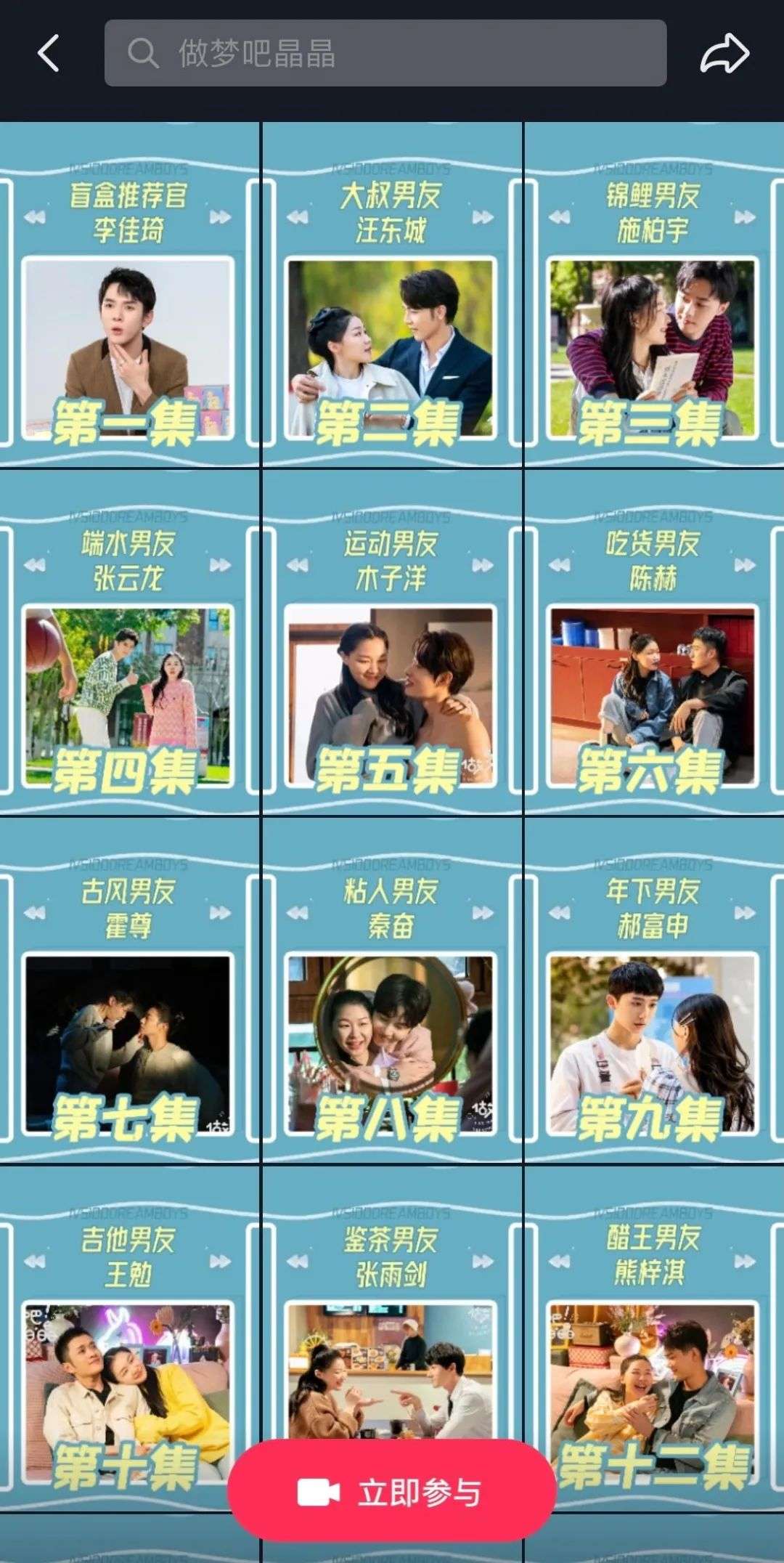The image size is (784, 1563).
Task: View the 第五集 video with 木子洋
Action: 392,643
